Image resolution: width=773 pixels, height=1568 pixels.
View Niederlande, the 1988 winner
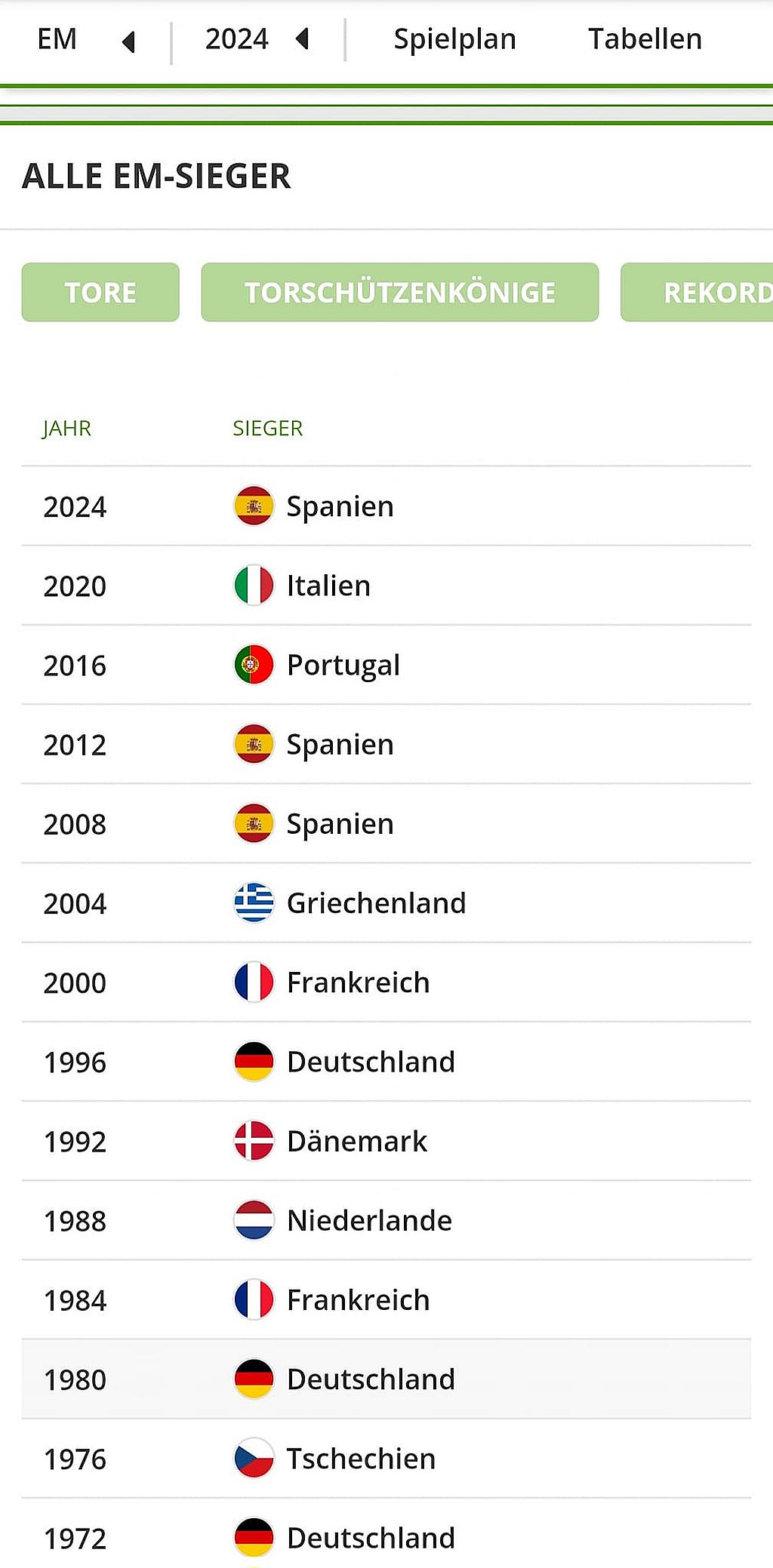[369, 1221]
